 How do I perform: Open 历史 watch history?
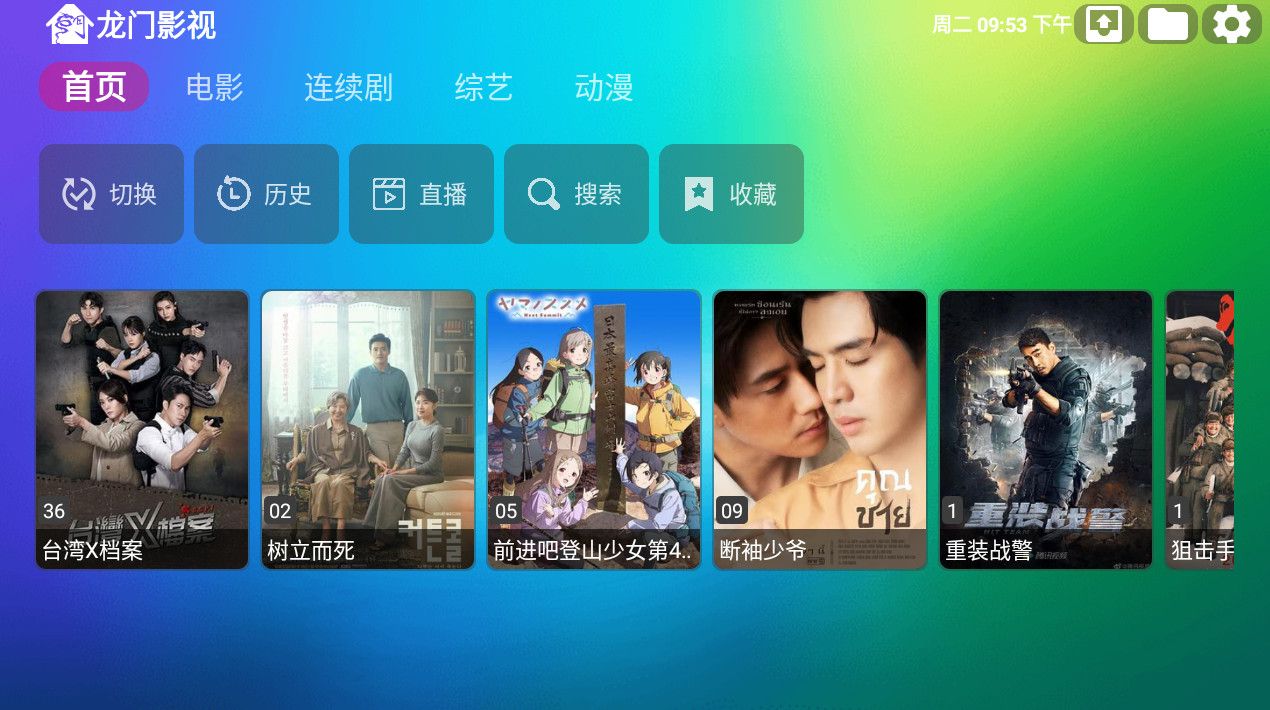click(266, 194)
